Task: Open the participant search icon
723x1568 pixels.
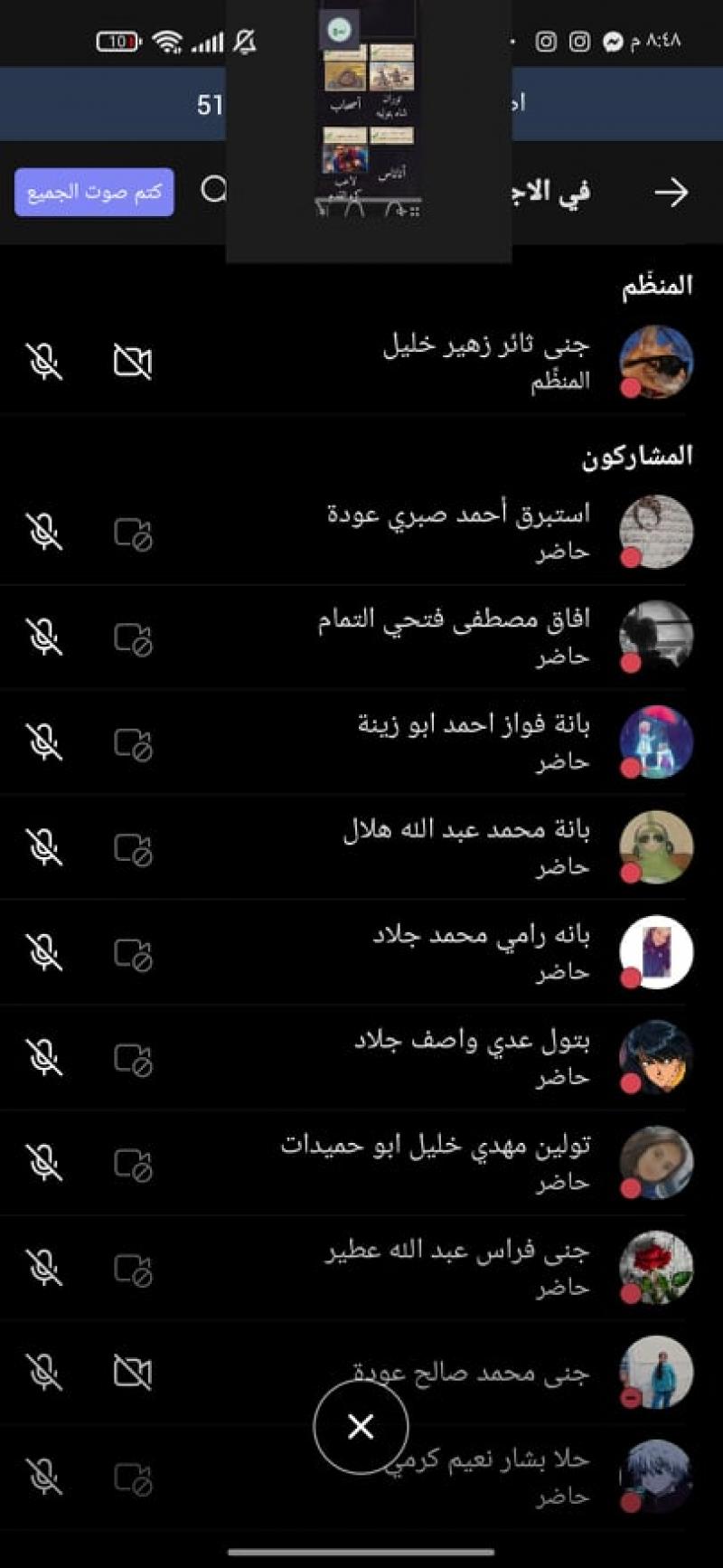Action: tap(213, 190)
